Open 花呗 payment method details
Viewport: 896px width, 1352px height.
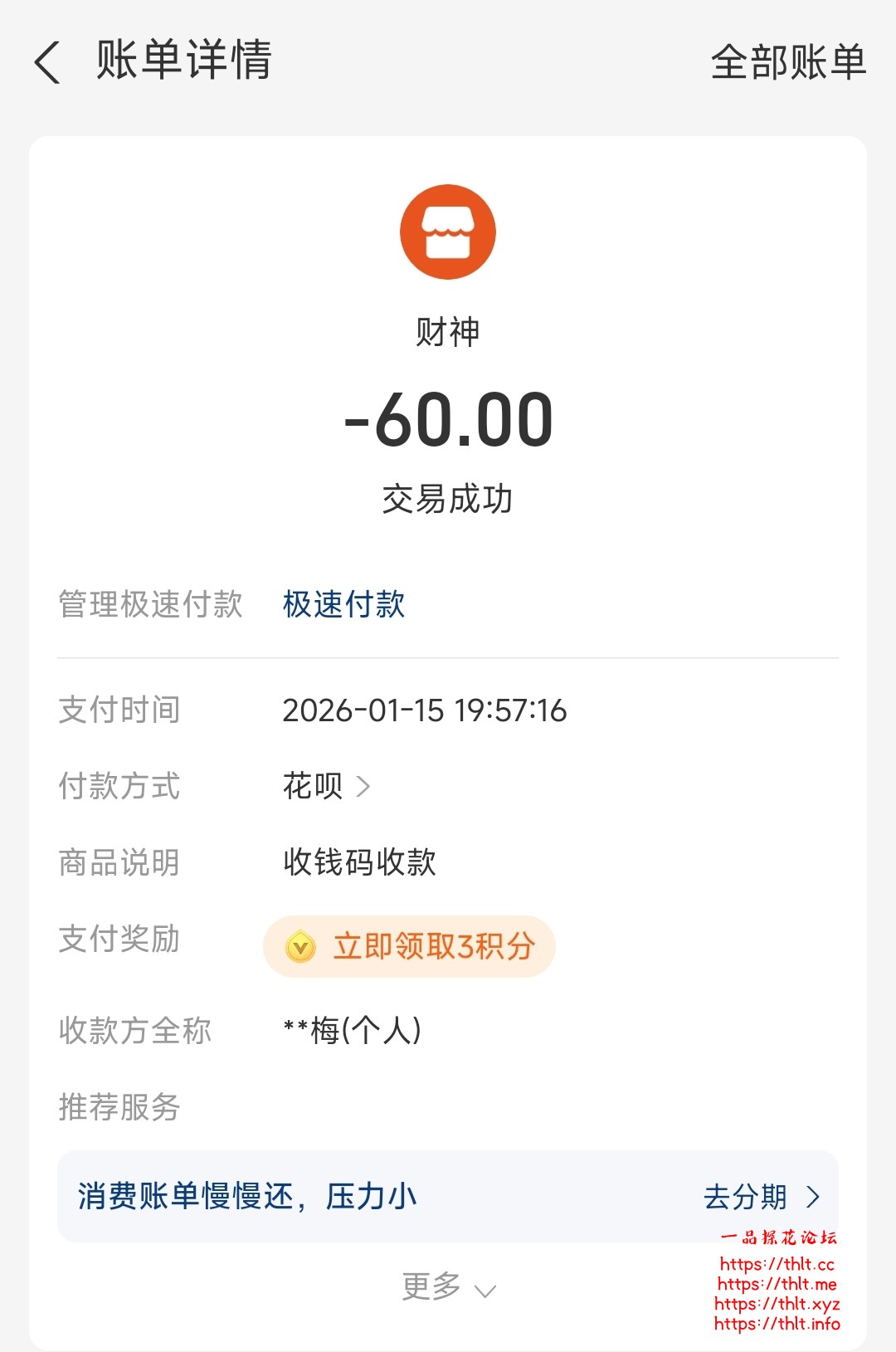[326, 785]
